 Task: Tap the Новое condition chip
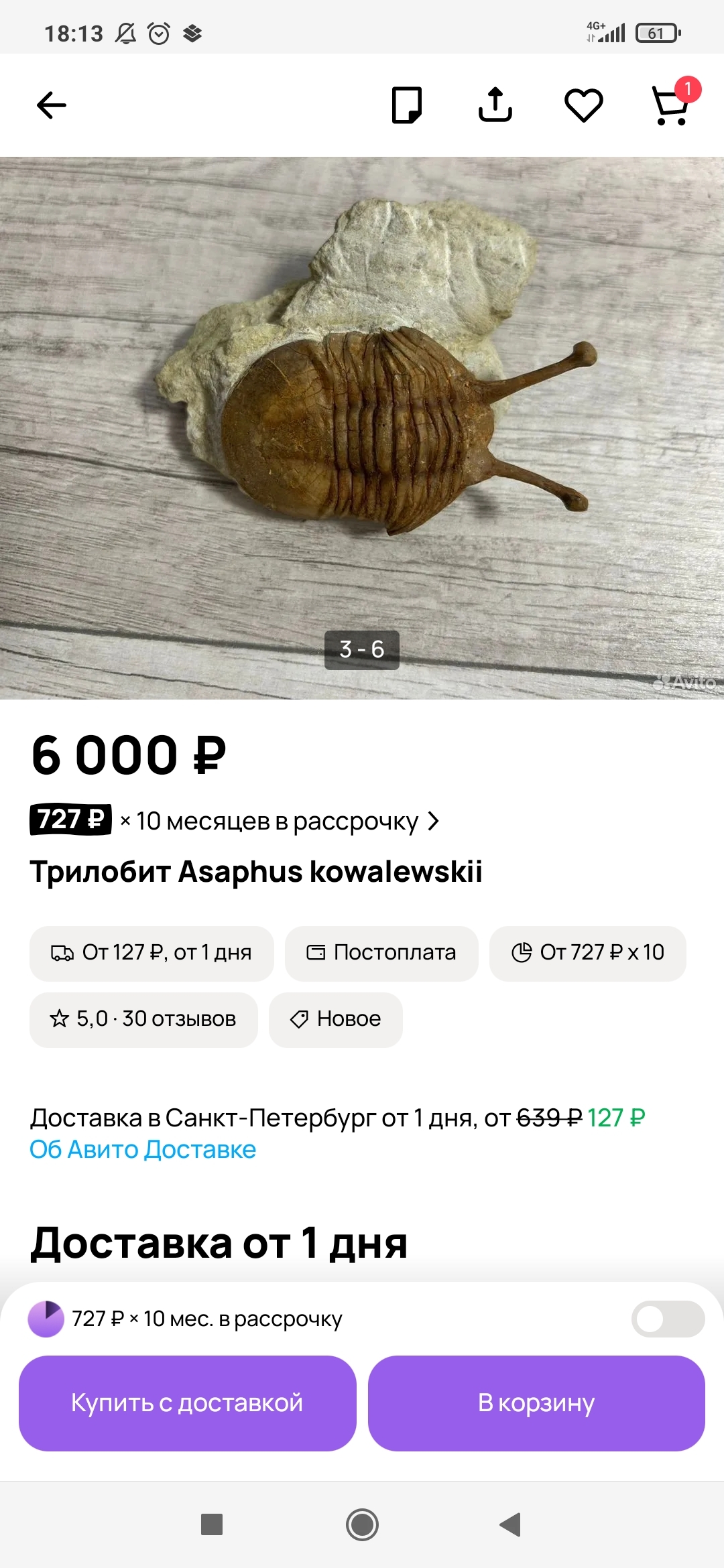[x=335, y=1019]
